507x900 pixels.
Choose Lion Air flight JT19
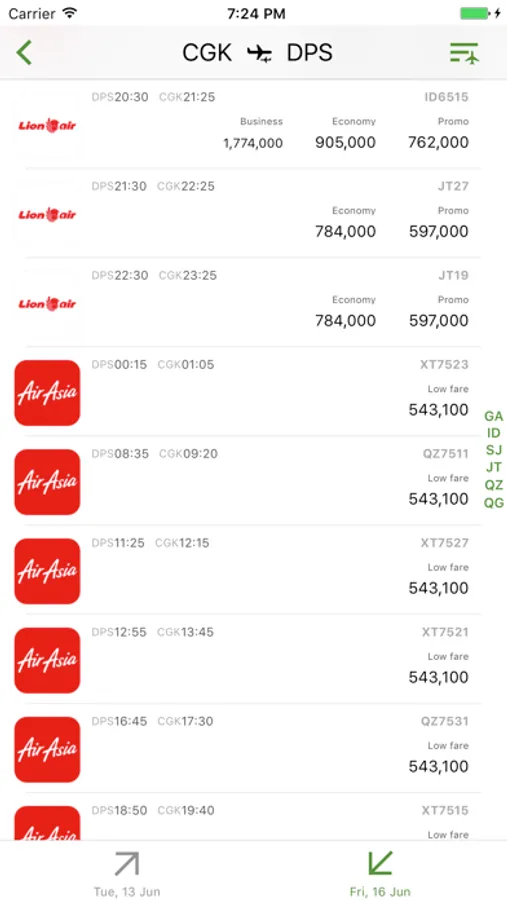pyautogui.click(x=253, y=302)
